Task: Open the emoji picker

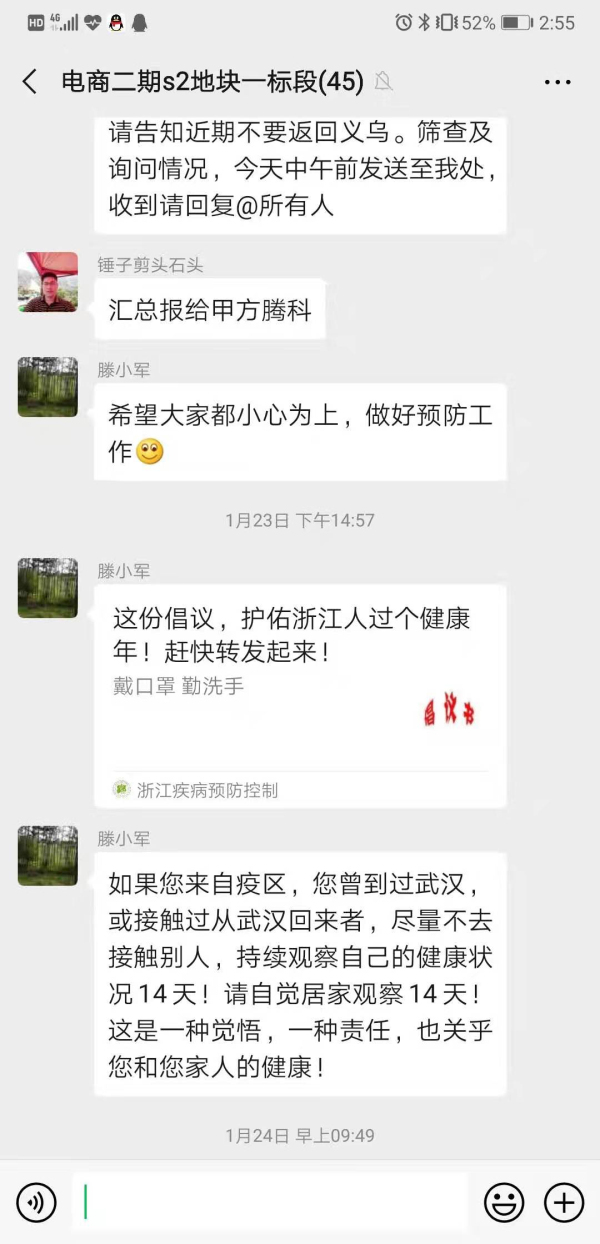Action: click(x=504, y=1201)
